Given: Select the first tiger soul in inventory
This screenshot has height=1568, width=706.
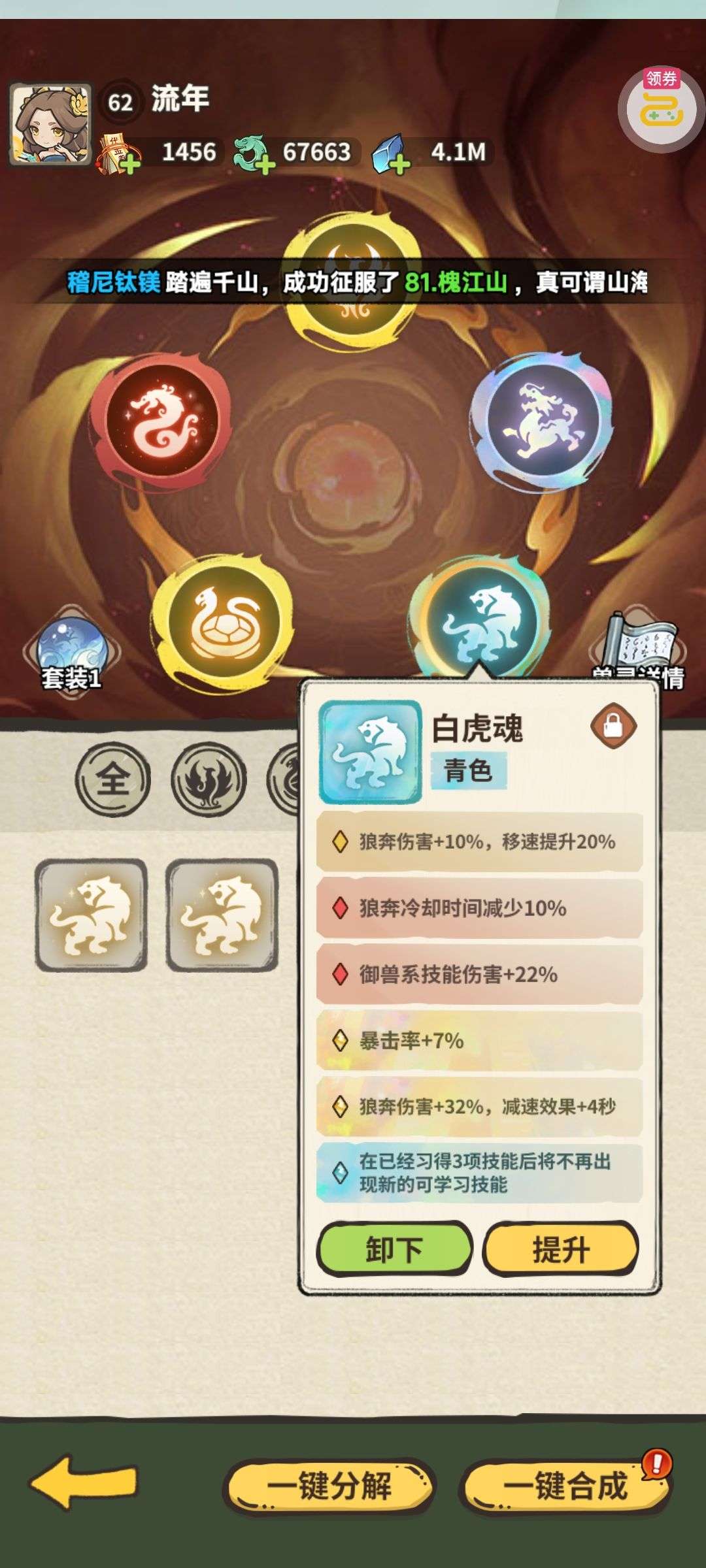Looking at the screenshot, I should (x=91, y=915).
